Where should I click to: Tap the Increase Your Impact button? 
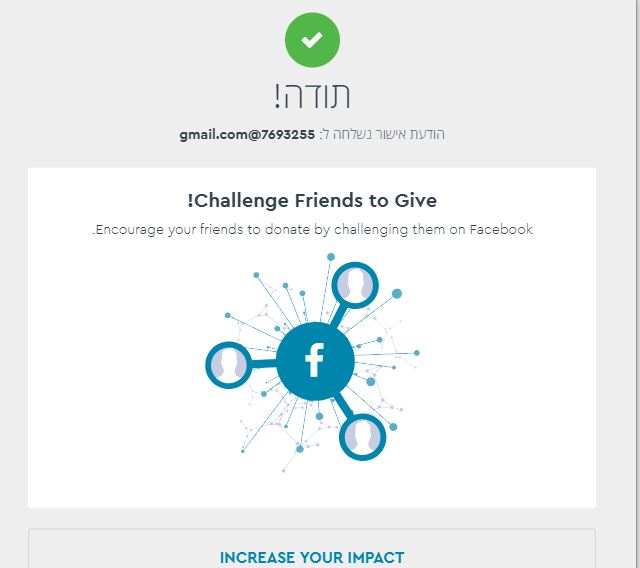point(312,557)
